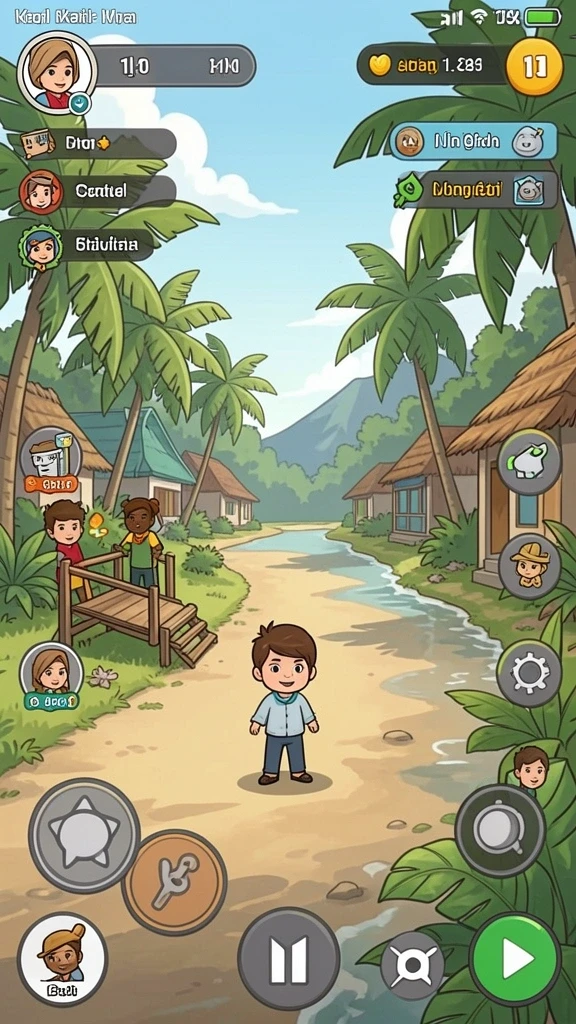Open the settings gear button
The height and width of the screenshot is (1024, 576).
point(529,673)
